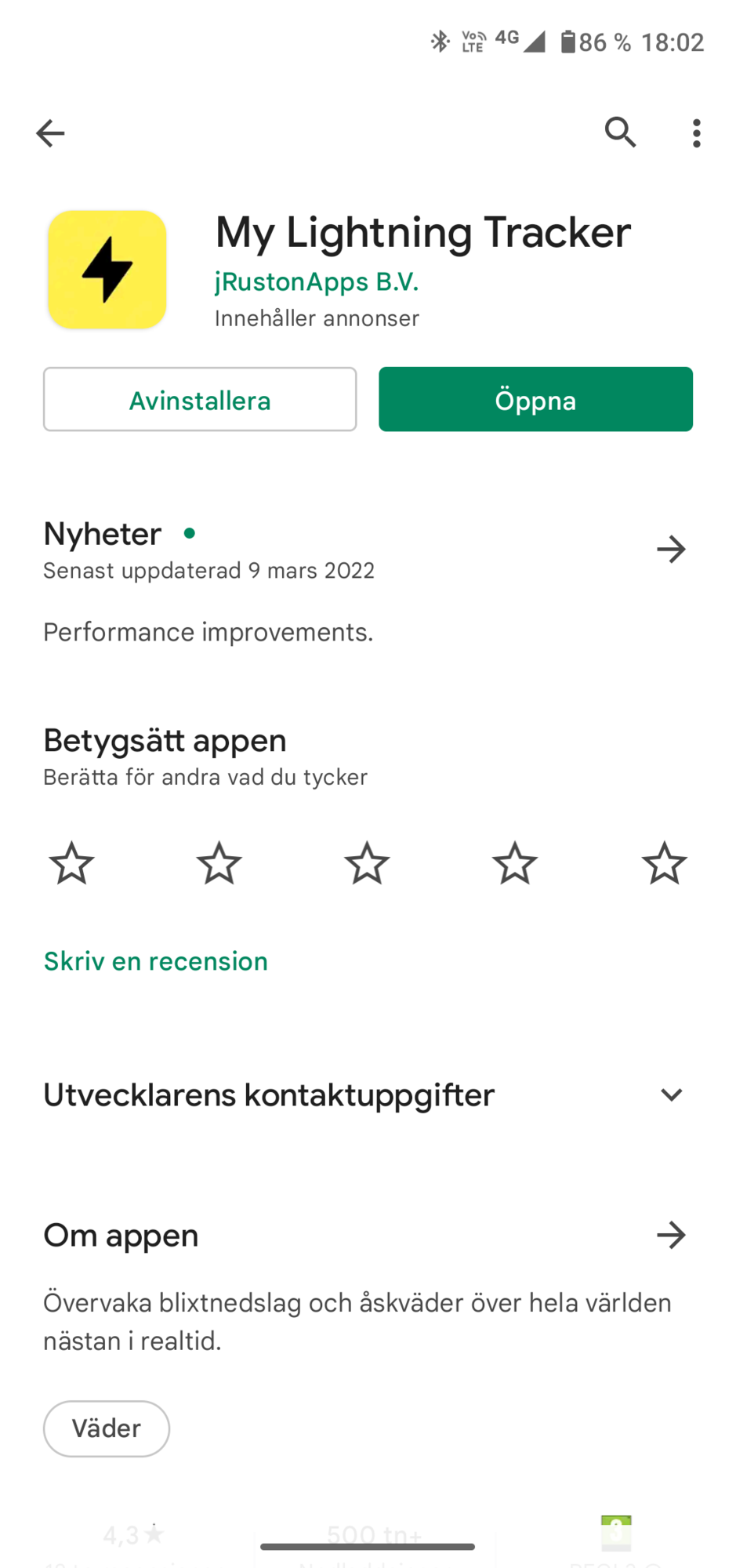Tap Skriv en recension link

point(156,961)
